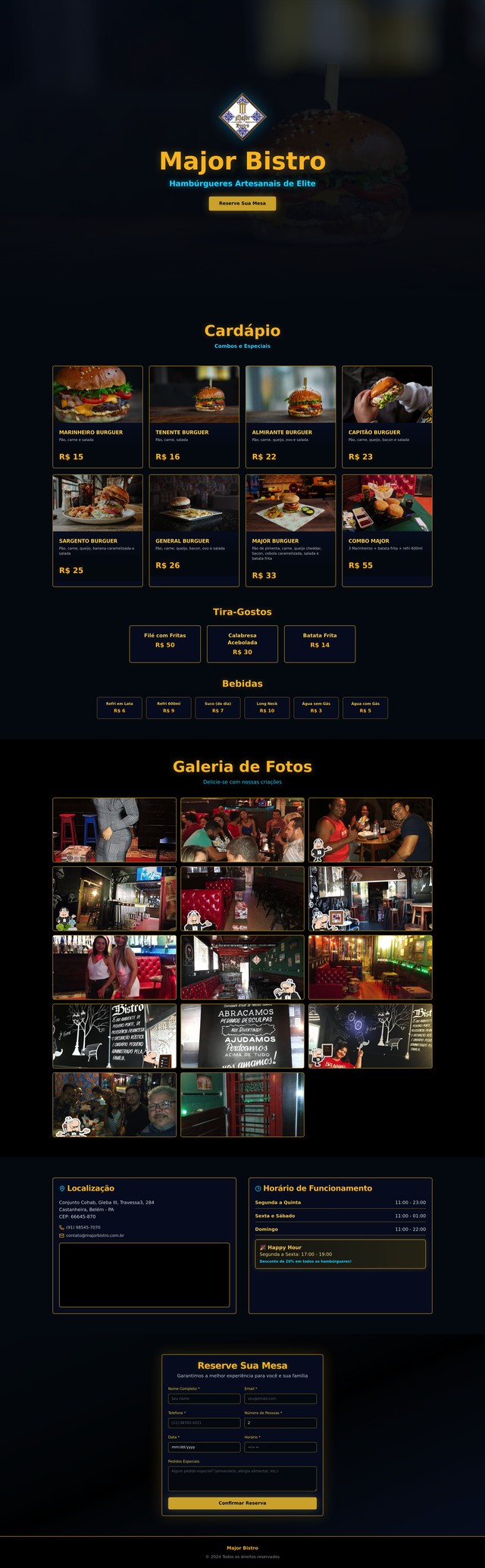Tap the Nome Completo field

click(x=204, y=1398)
